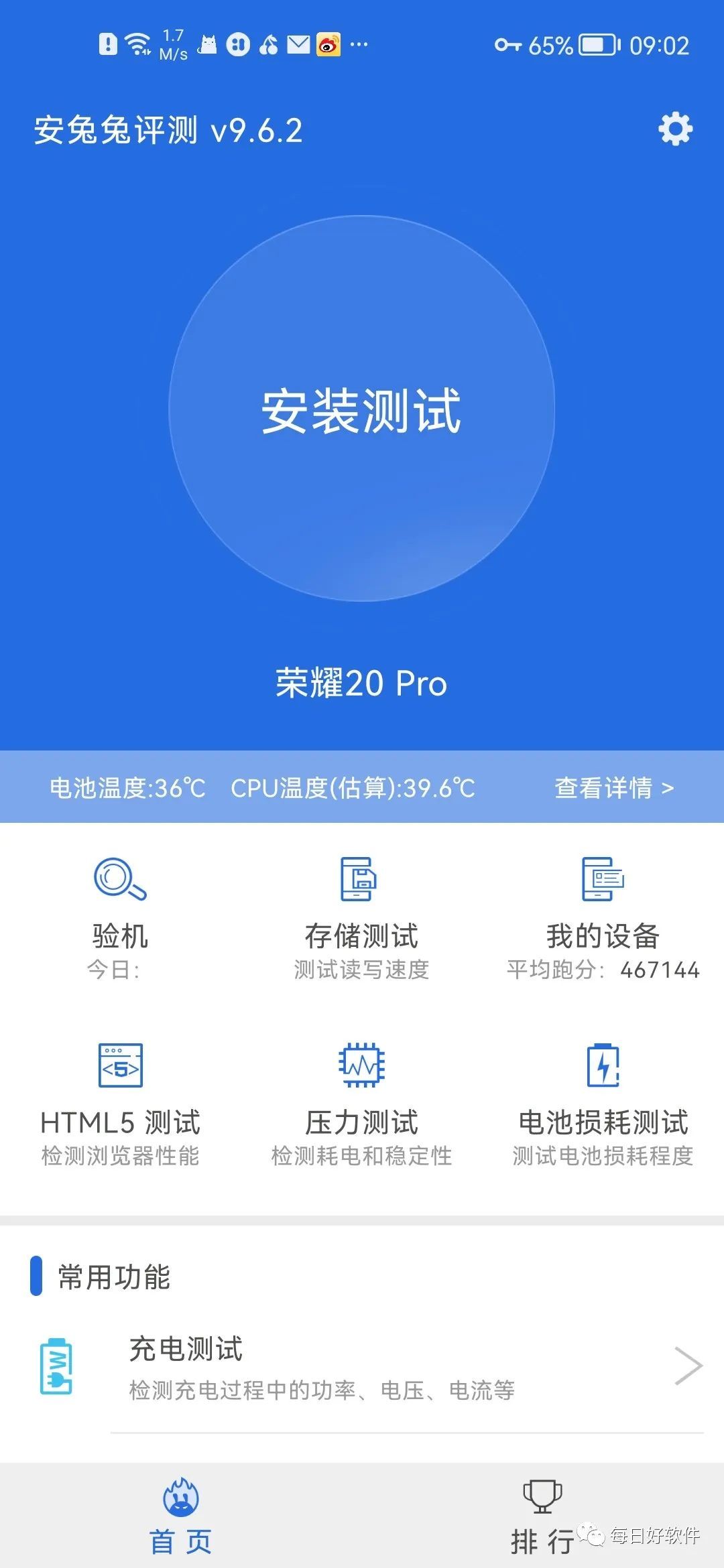Tap the 安装测试 install test circle

(x=362, y=413)
